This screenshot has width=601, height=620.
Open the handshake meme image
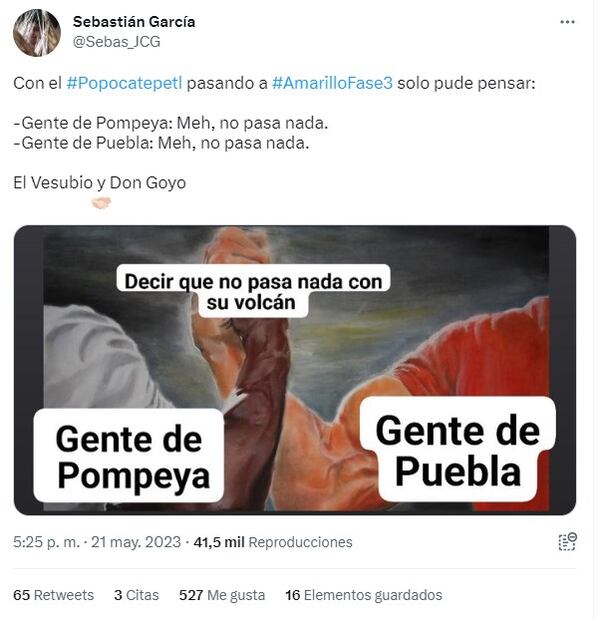pyautogui.click(x=294, y=369)
